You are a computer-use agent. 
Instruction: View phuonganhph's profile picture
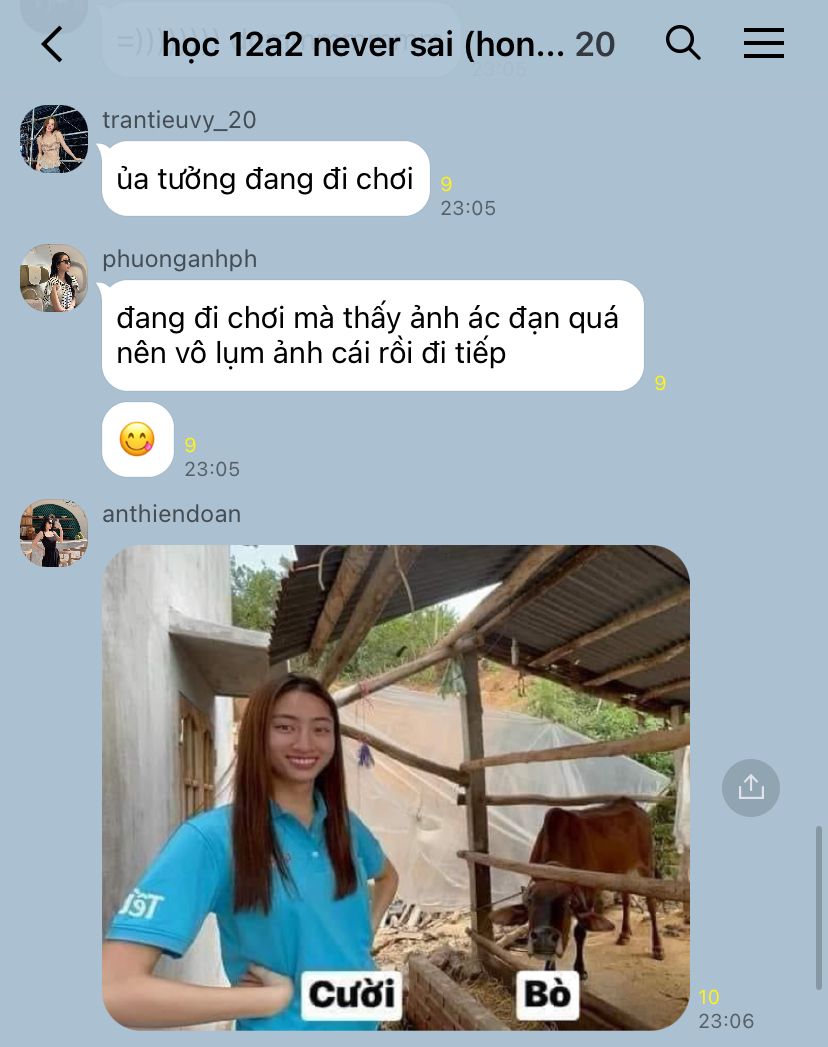pyautogui.click(x=54, y=278)
